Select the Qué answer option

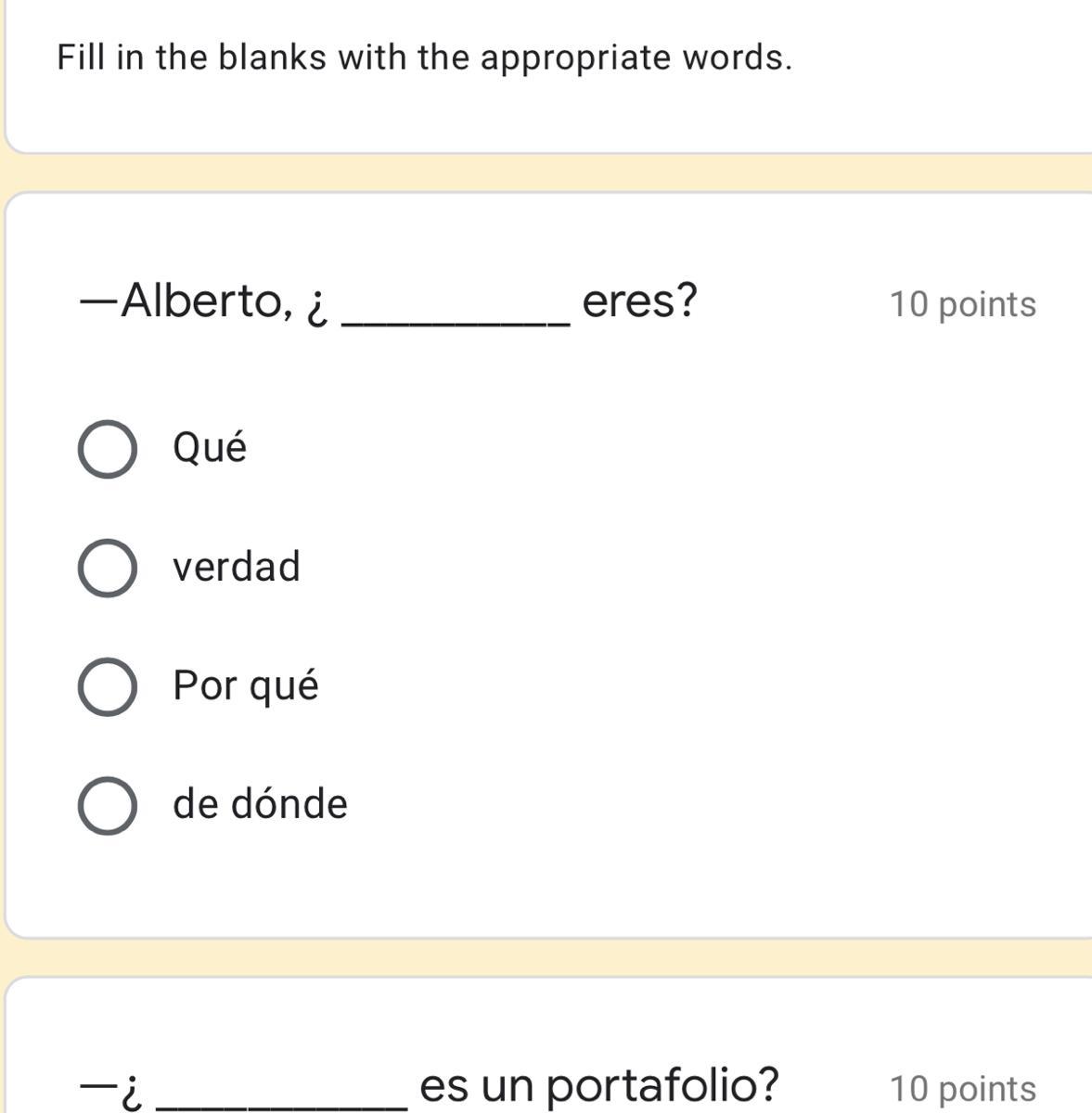point(108,449)
